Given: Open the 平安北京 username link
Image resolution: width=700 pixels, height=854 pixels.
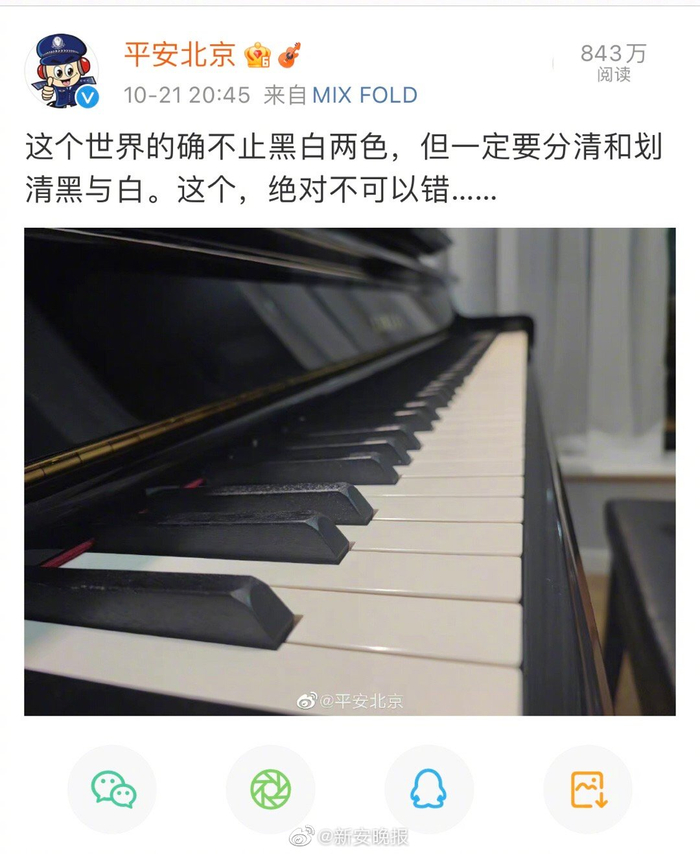Looking at the screenshot, I should pos(180,54).
